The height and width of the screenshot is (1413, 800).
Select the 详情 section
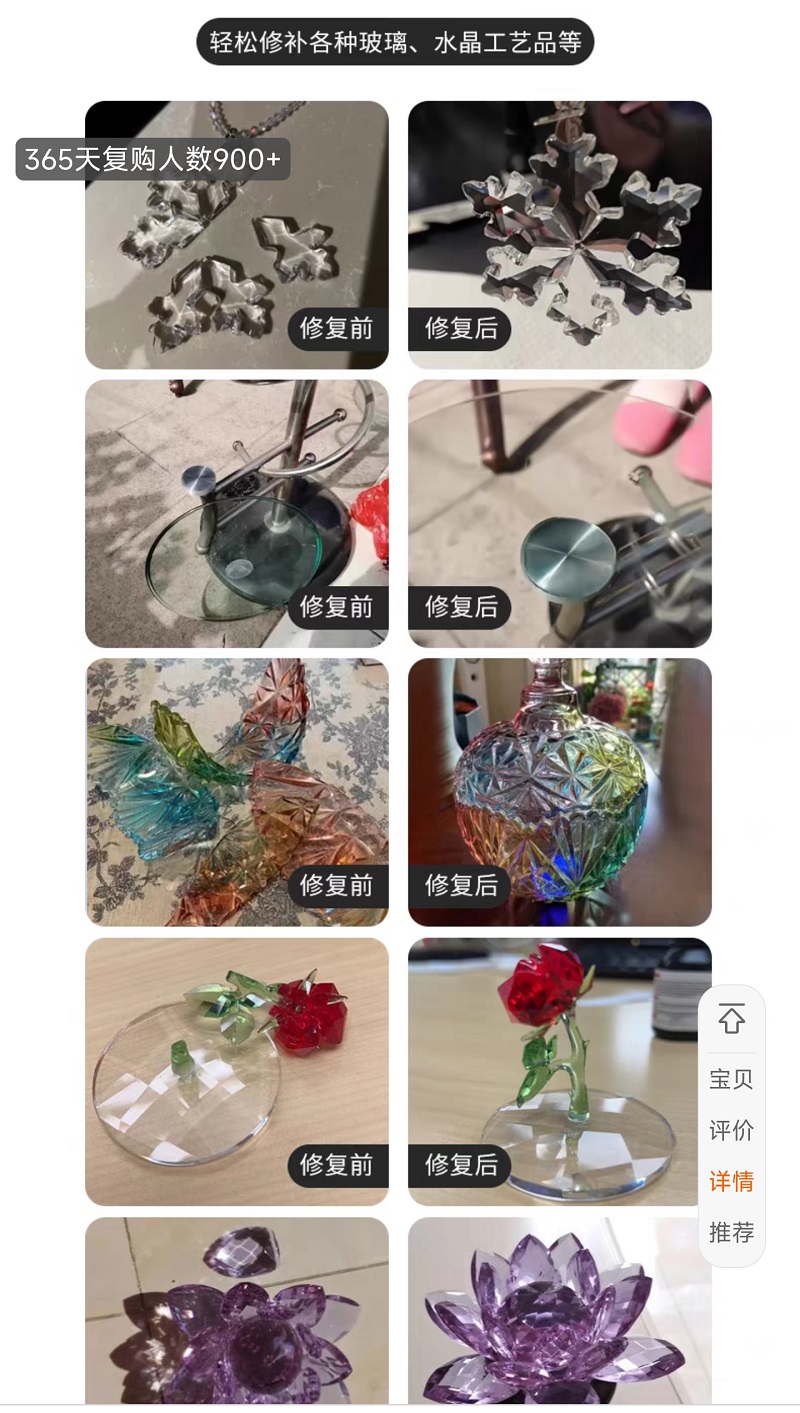pos(731,1181)
